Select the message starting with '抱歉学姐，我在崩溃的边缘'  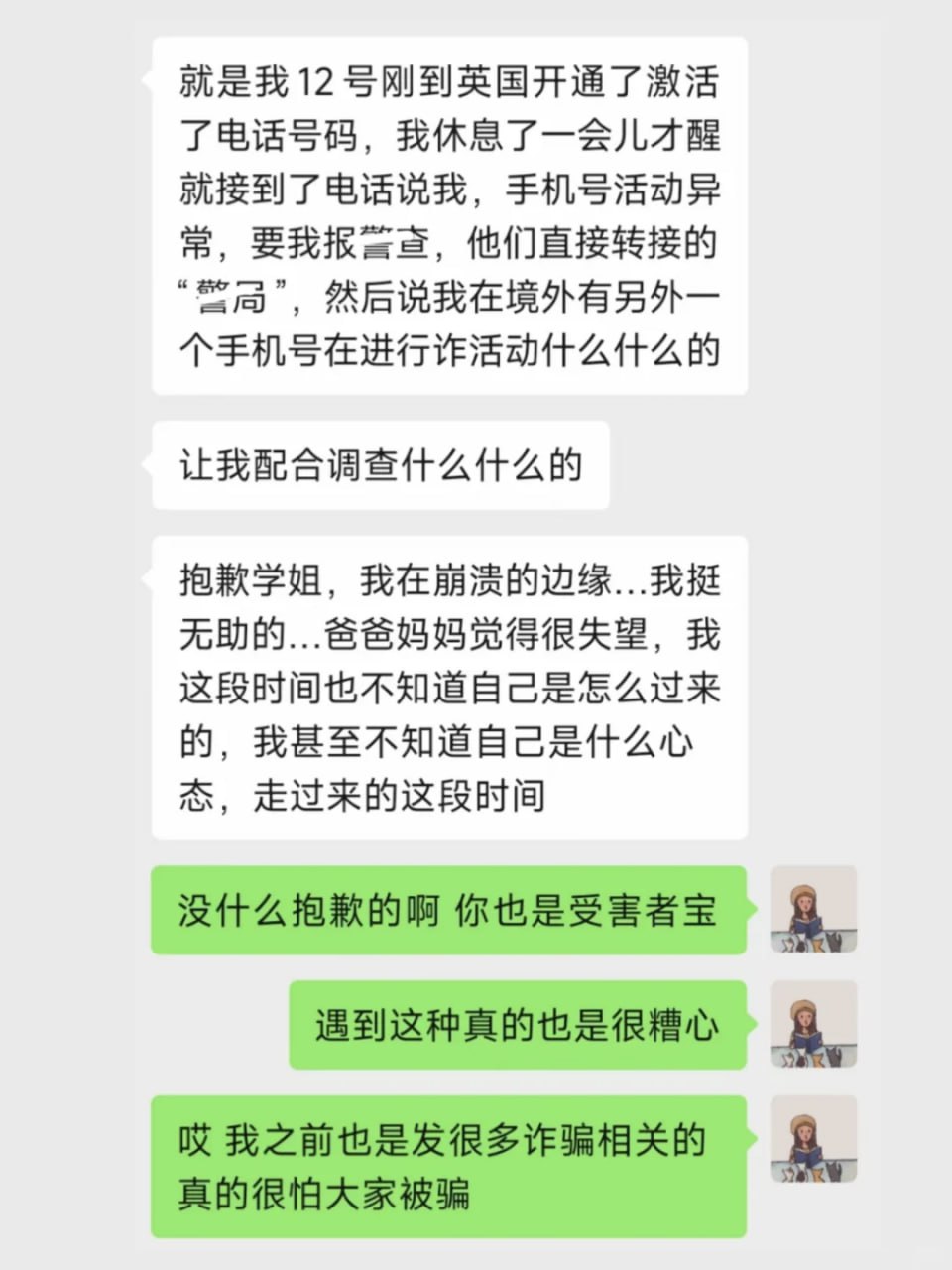pyautogui.click(x=448, y=685)
